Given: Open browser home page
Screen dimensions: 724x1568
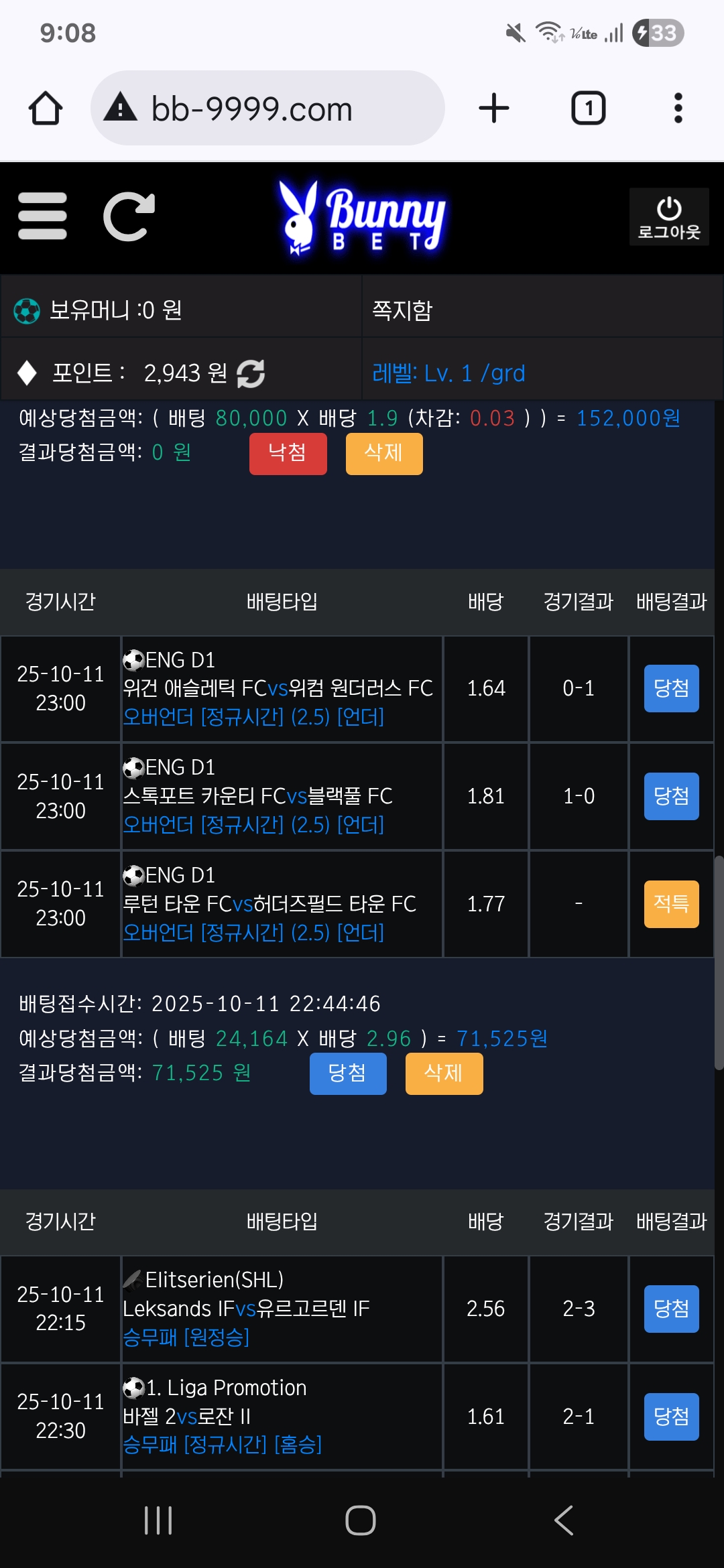Looking at the screenshot, I should [x=46, y=109].
